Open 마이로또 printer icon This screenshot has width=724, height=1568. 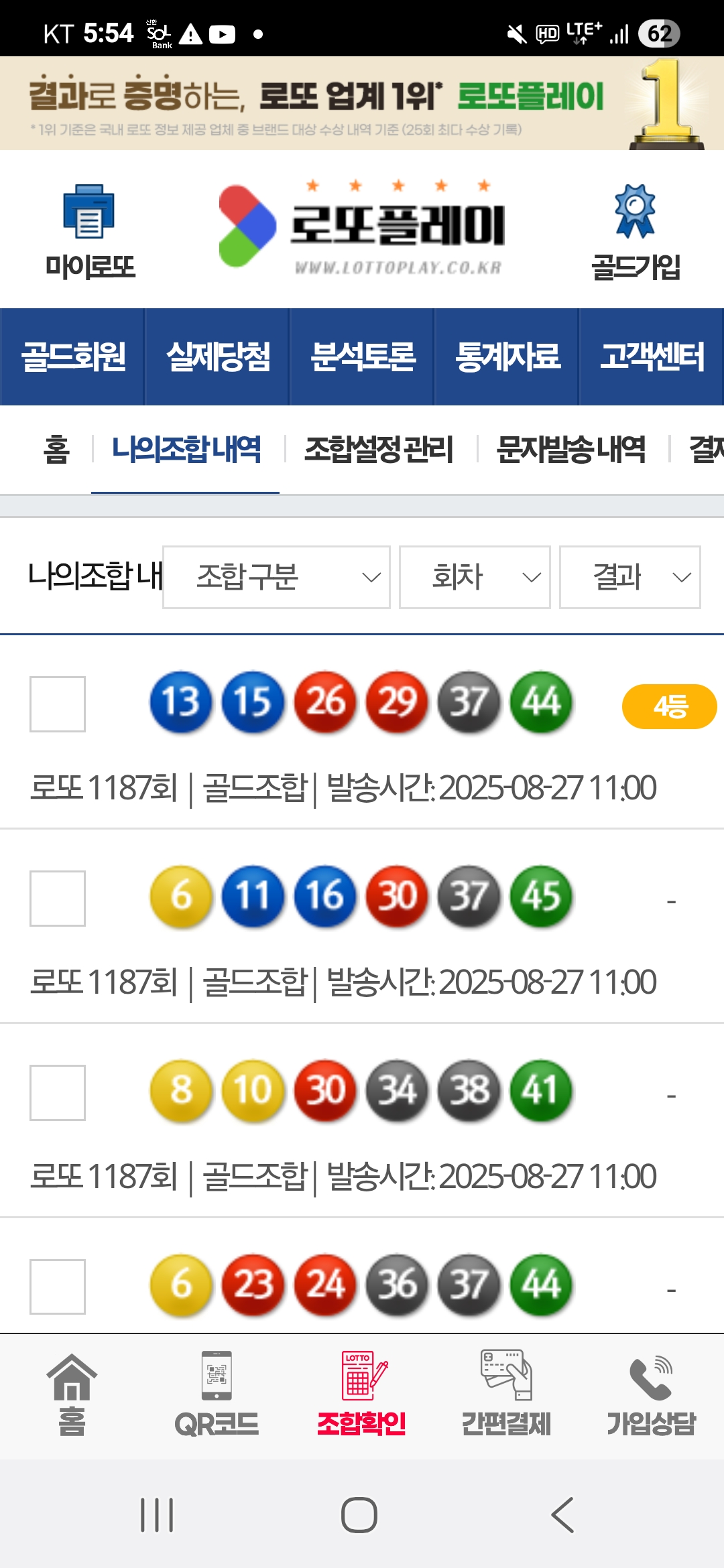pyautogui.click(x=89, y=213)
